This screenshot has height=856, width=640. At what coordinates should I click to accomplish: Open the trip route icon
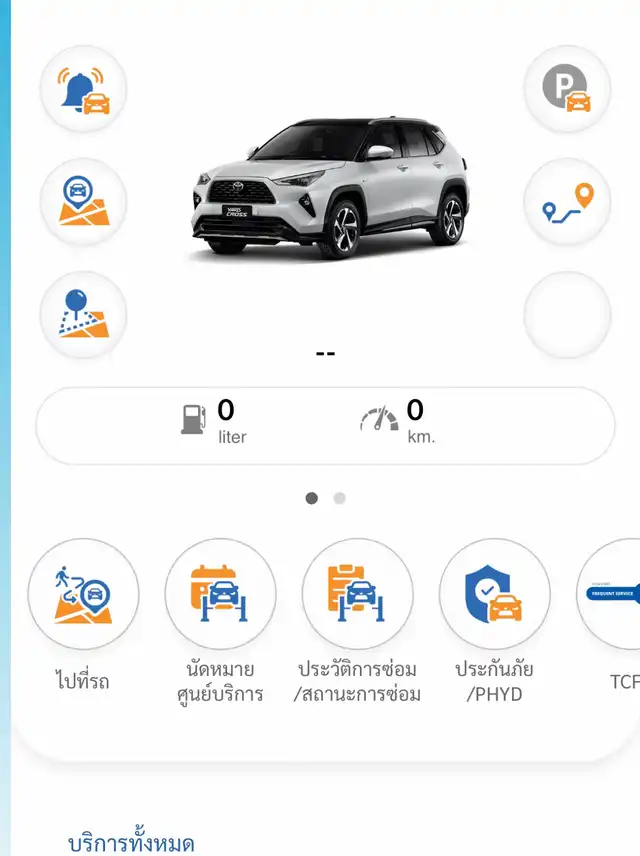(x=567, y=202)
